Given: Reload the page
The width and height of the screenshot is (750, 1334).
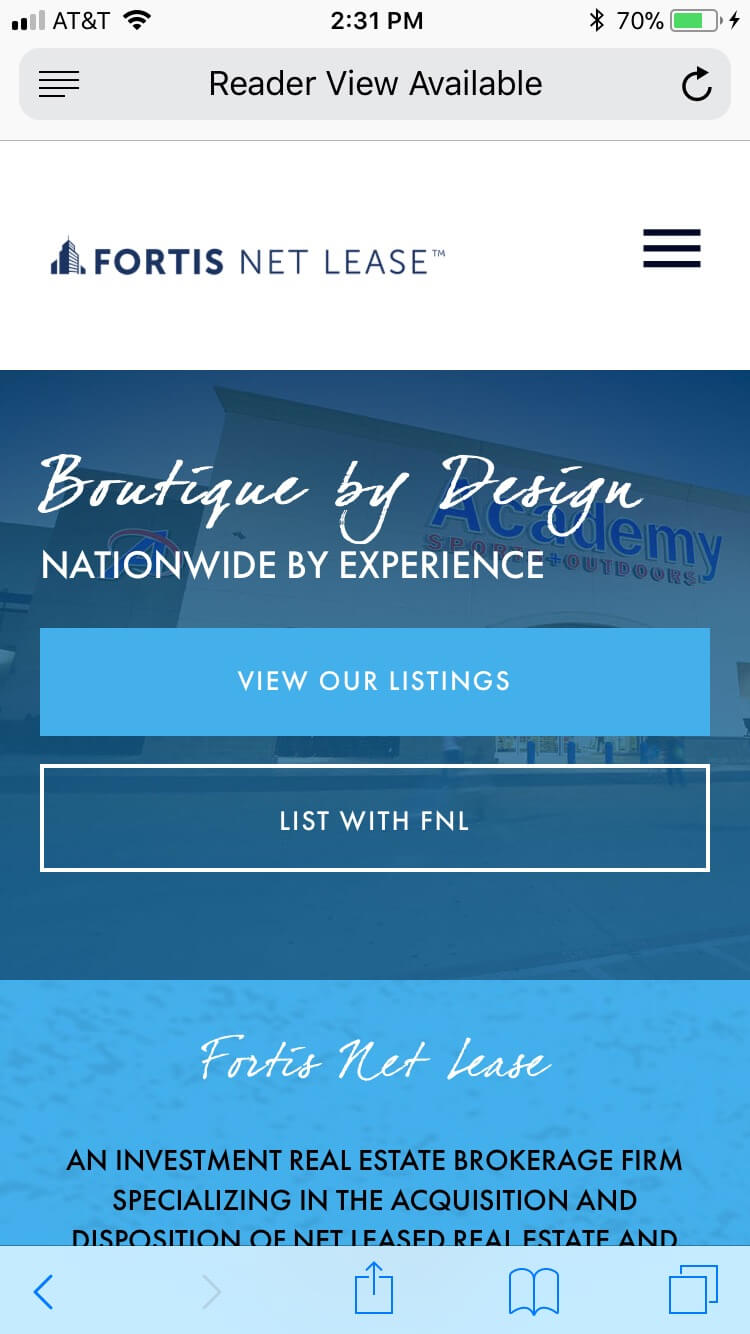Looking at the screenshot, I should click(696, 84).
